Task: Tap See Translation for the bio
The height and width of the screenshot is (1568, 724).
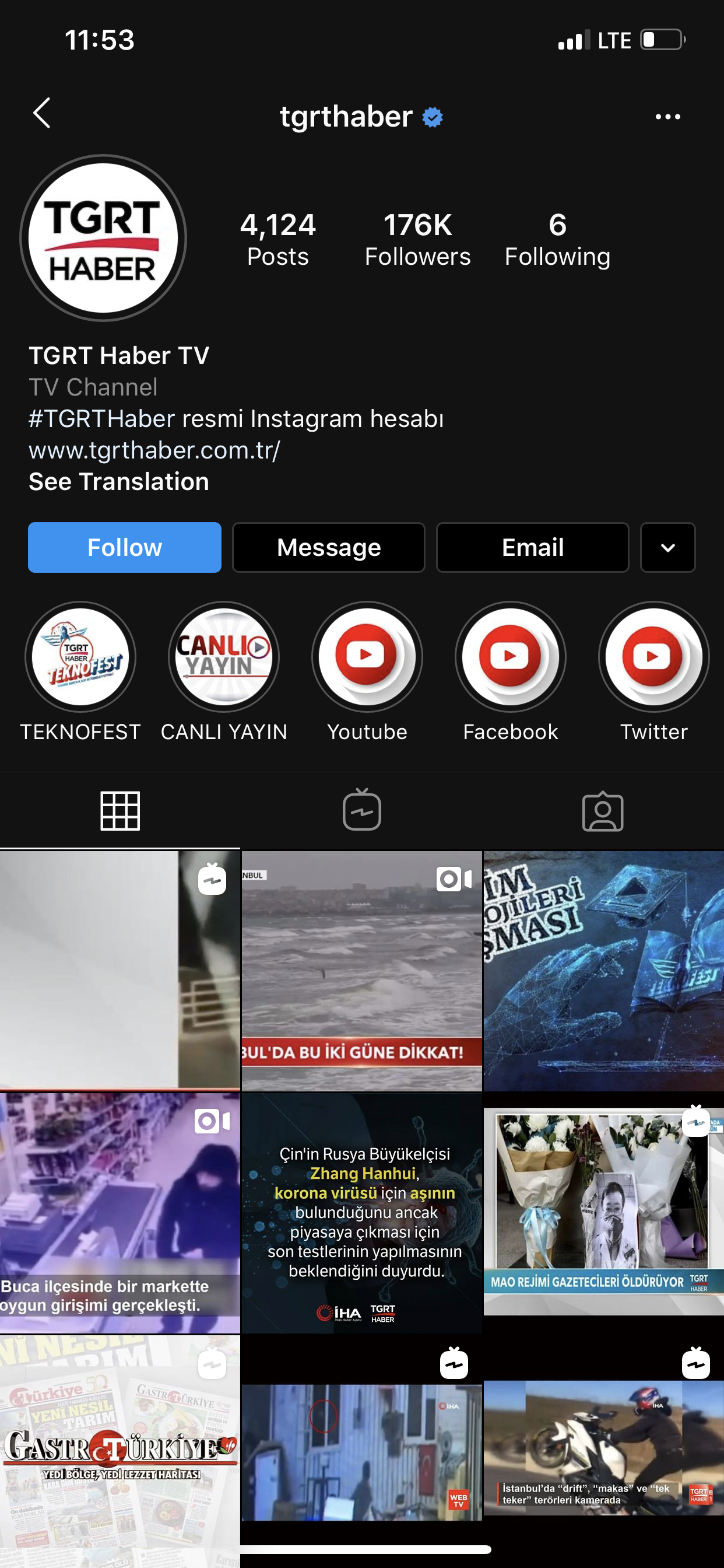Action: point(120,481)
